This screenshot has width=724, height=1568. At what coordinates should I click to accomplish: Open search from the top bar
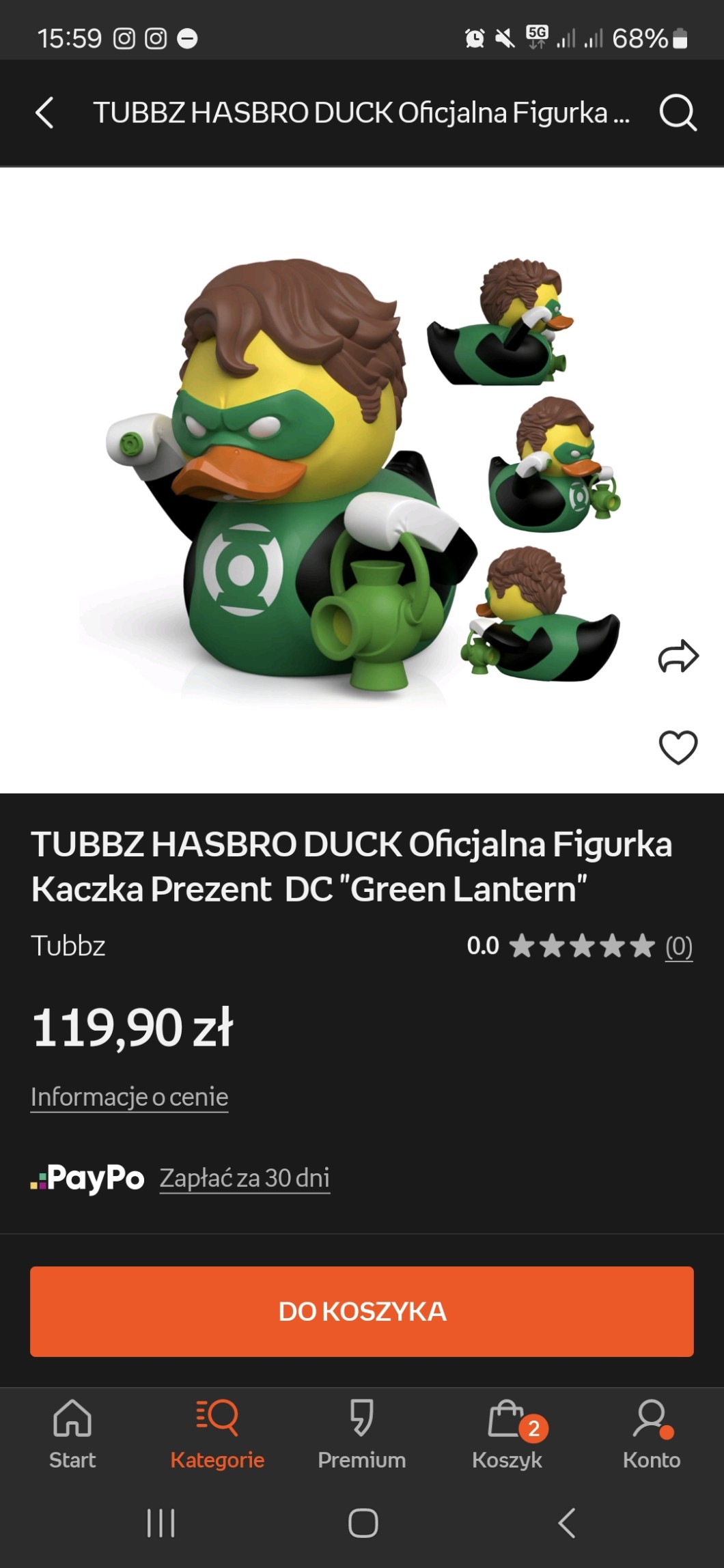tap(677, 113)
